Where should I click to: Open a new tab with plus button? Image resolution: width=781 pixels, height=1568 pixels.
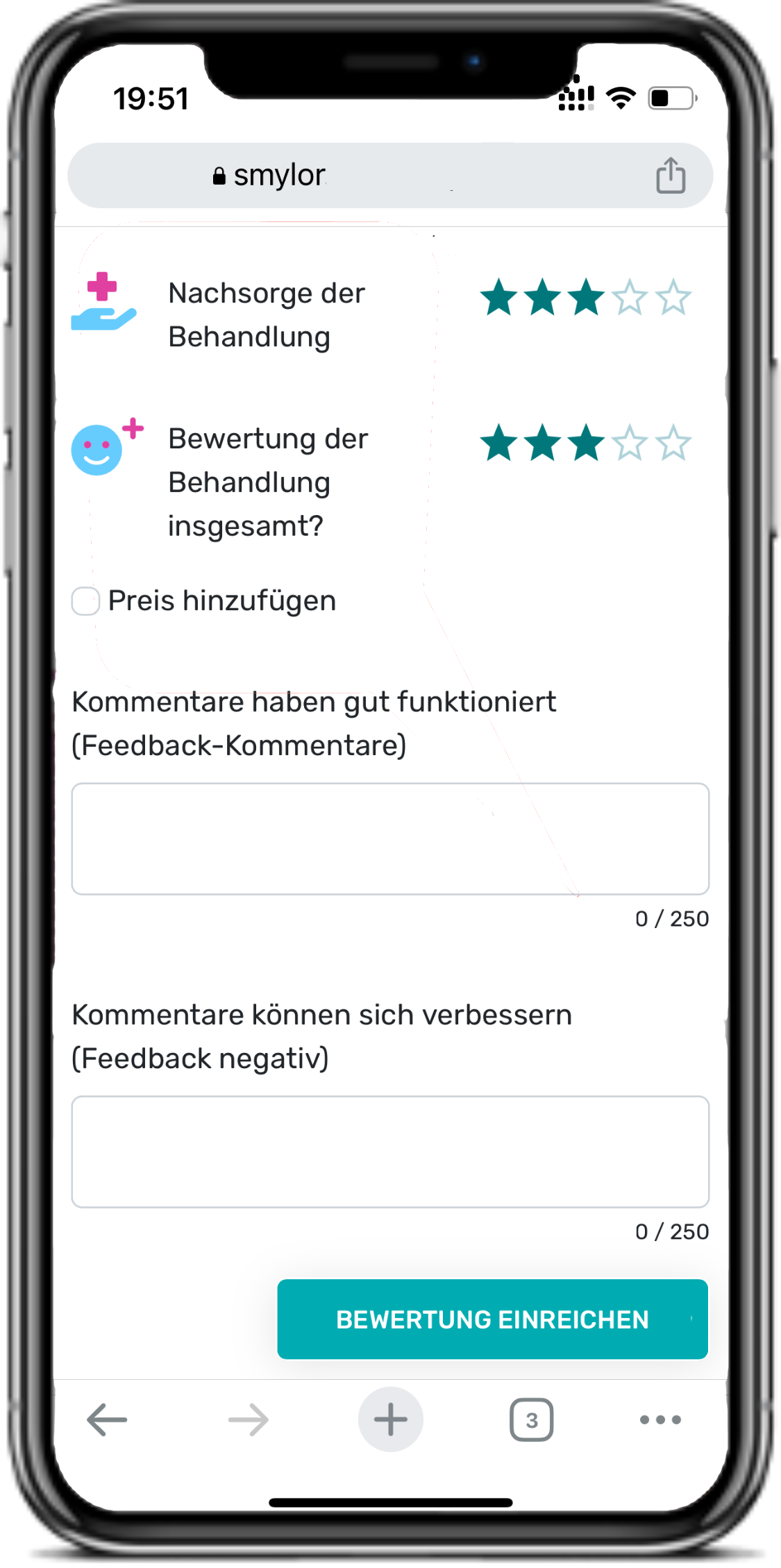coord(390,1419)
